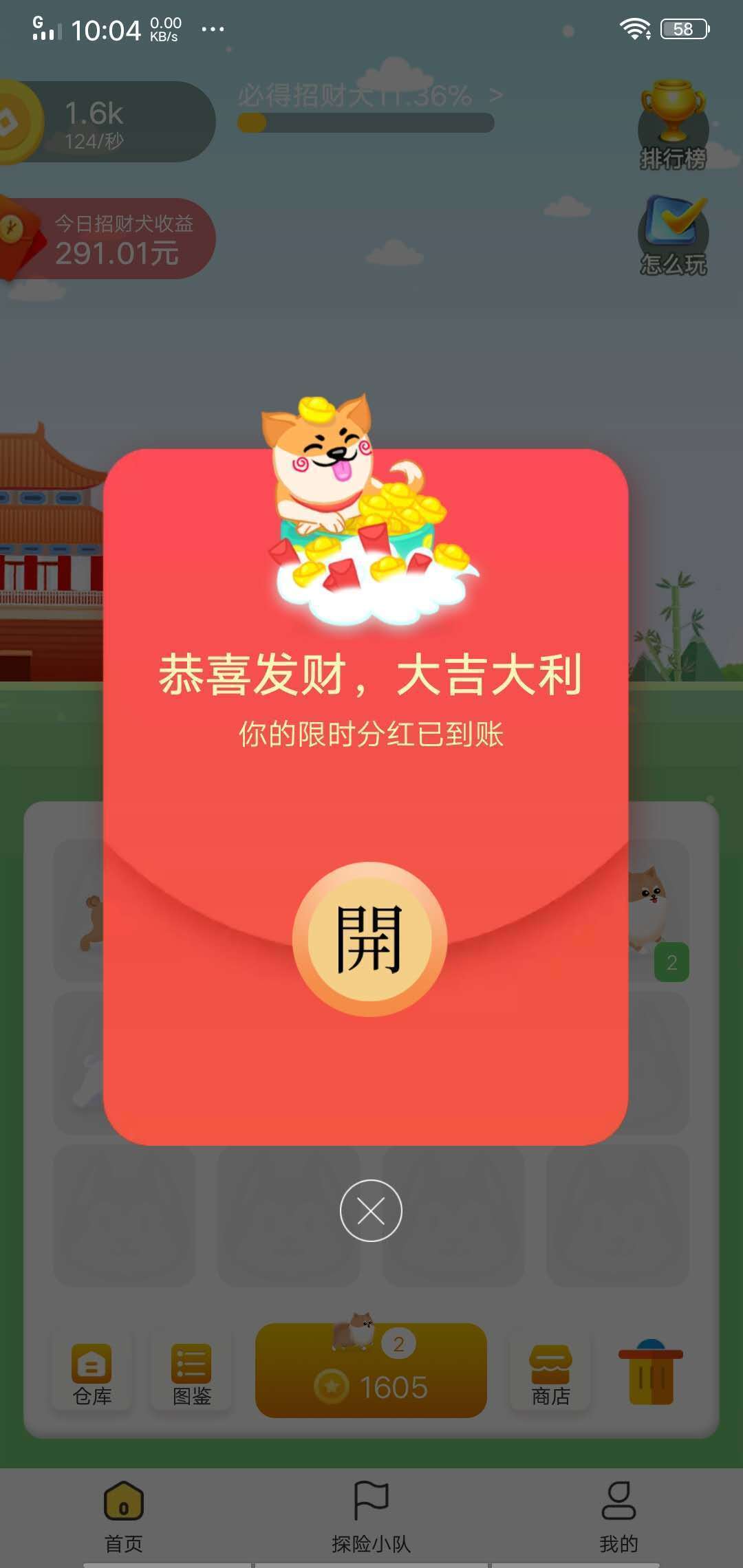The width and height of the screenshot is (743, 1568).
Task: Buy a dog for 1605 coins
Action: (371, 1370)
